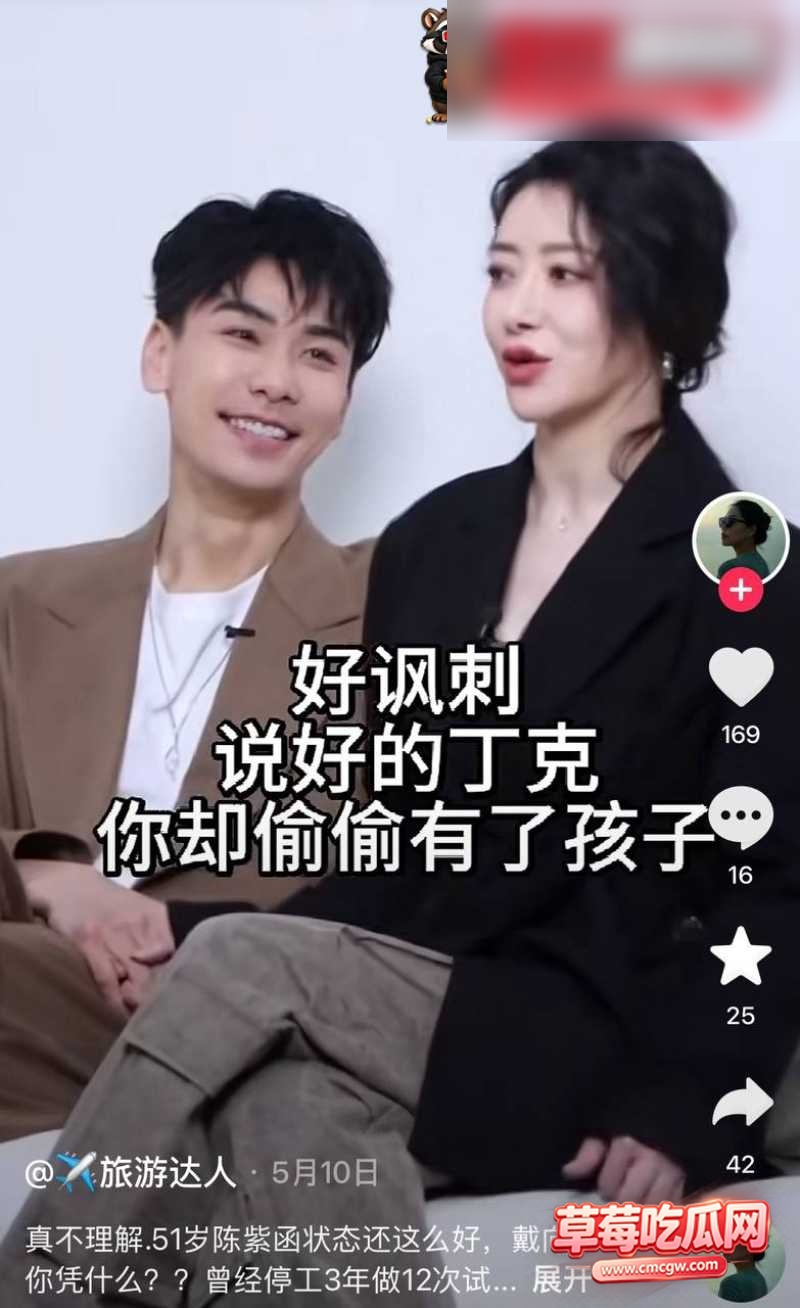Image resolution: width=800 pixels, height=1308 pixels.
Task: Follow the creator with the plus button
Action: [x=740, y=590]
